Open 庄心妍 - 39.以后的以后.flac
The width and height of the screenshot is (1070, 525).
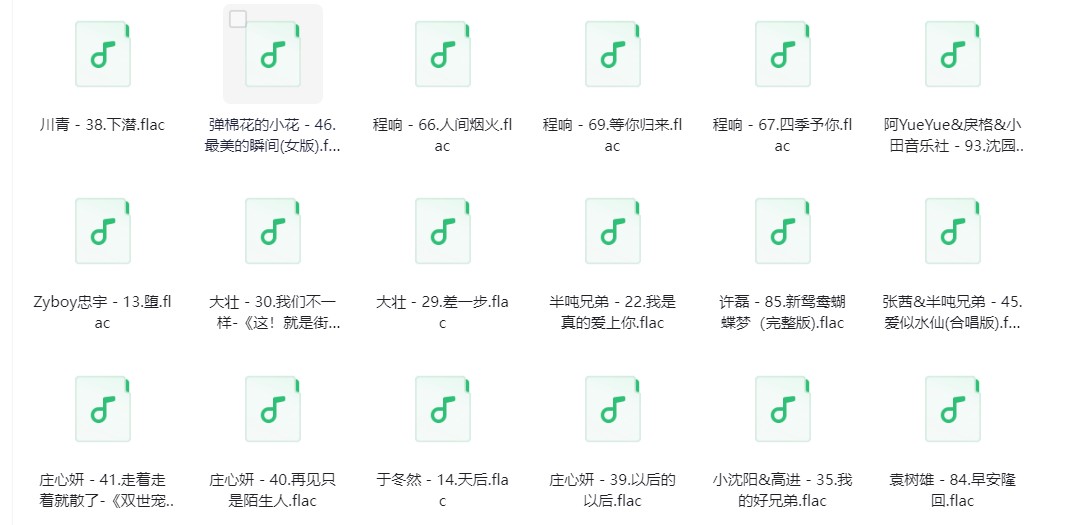point(612,409)
